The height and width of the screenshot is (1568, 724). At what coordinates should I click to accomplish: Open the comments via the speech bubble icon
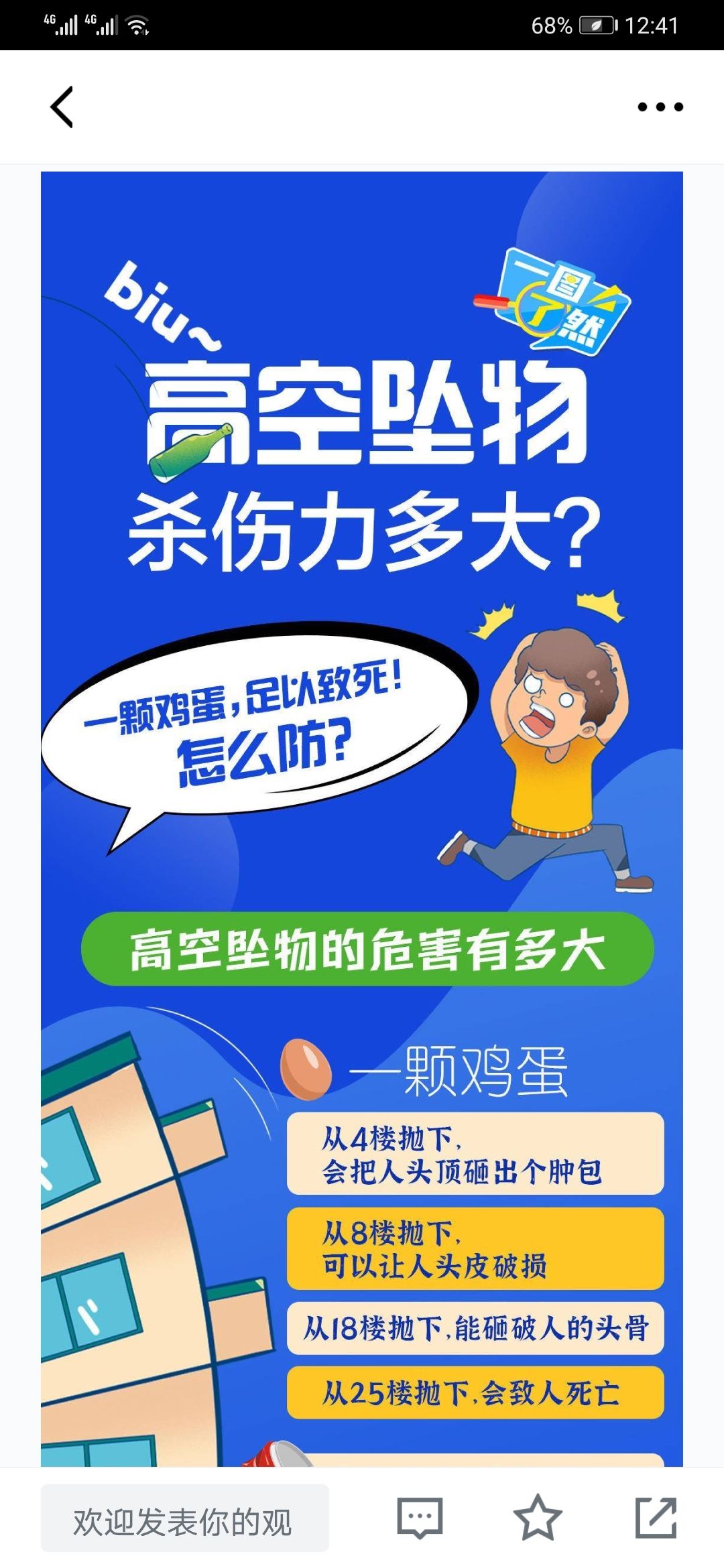420,1518
